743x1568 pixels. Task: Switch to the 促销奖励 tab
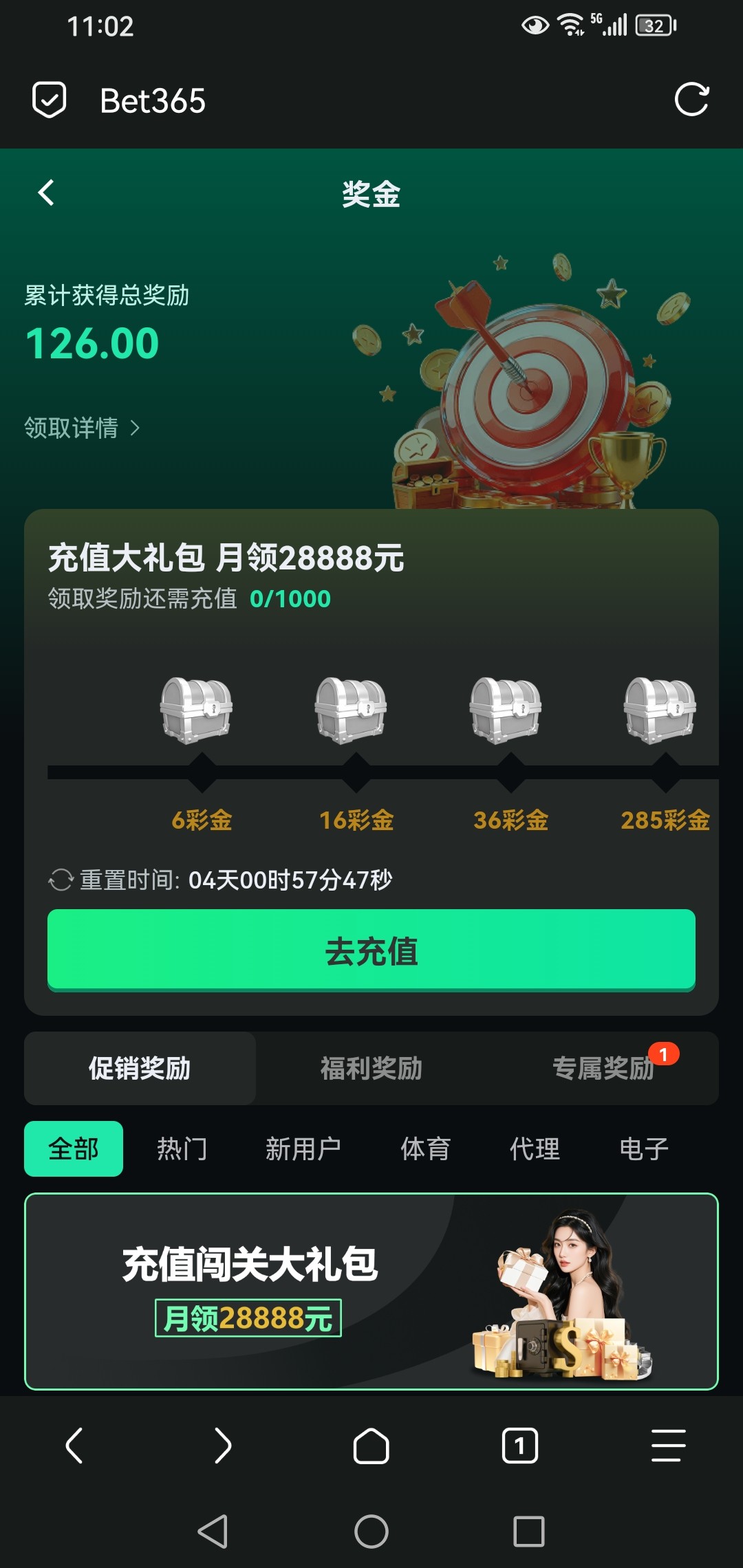(x=140, y=1069)
